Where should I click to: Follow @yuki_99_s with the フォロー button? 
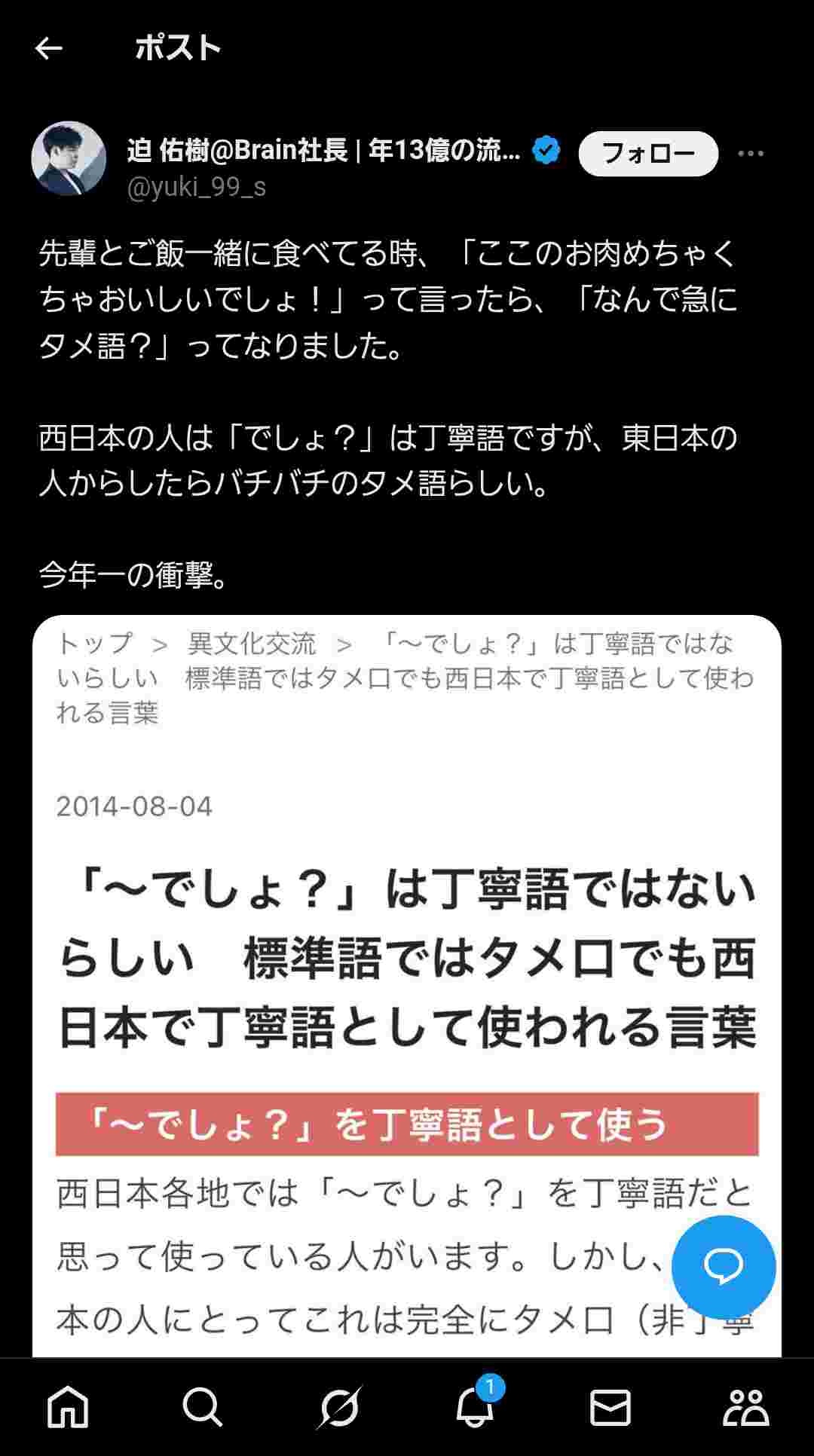(x=648, y=154)
